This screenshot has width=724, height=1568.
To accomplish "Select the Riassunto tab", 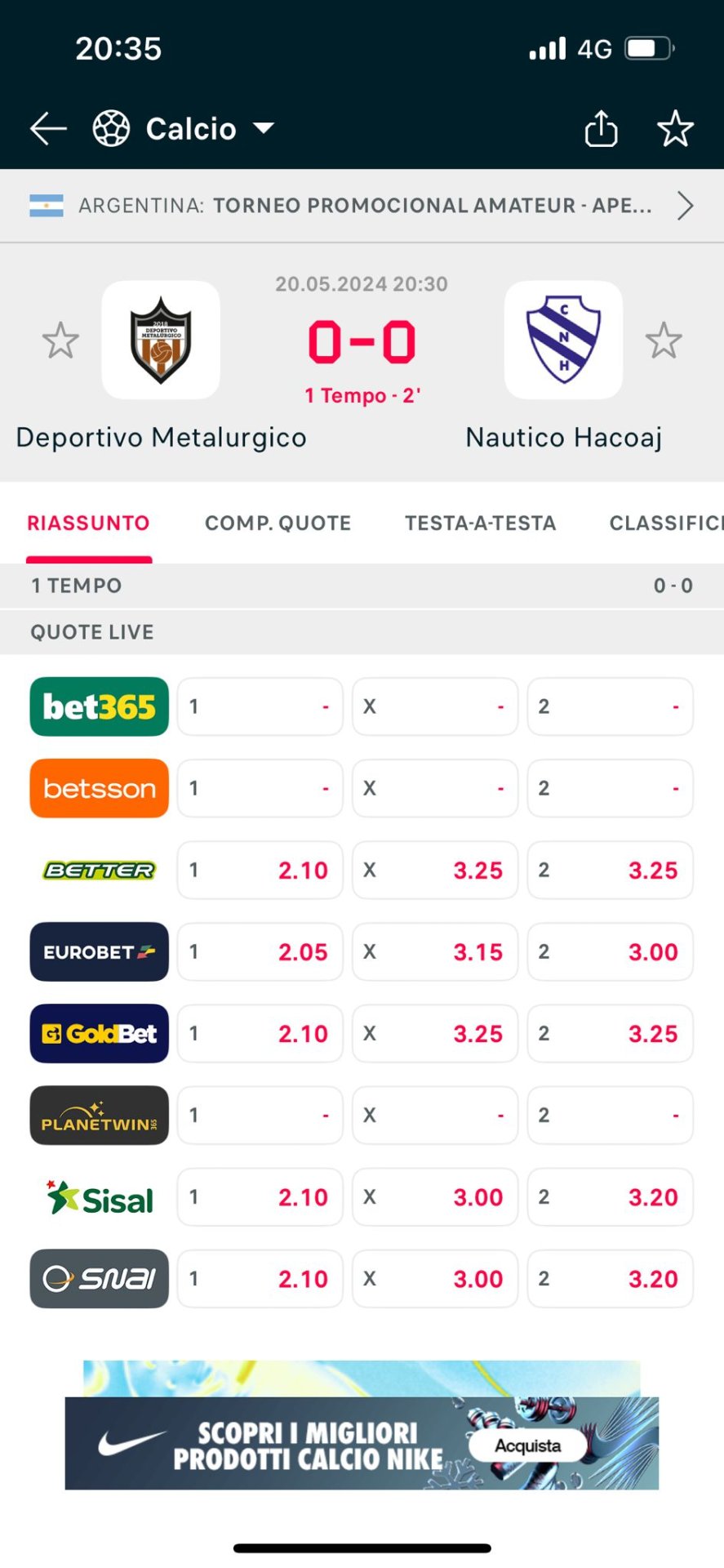I will pyautogui.click(x=88, y=523).
